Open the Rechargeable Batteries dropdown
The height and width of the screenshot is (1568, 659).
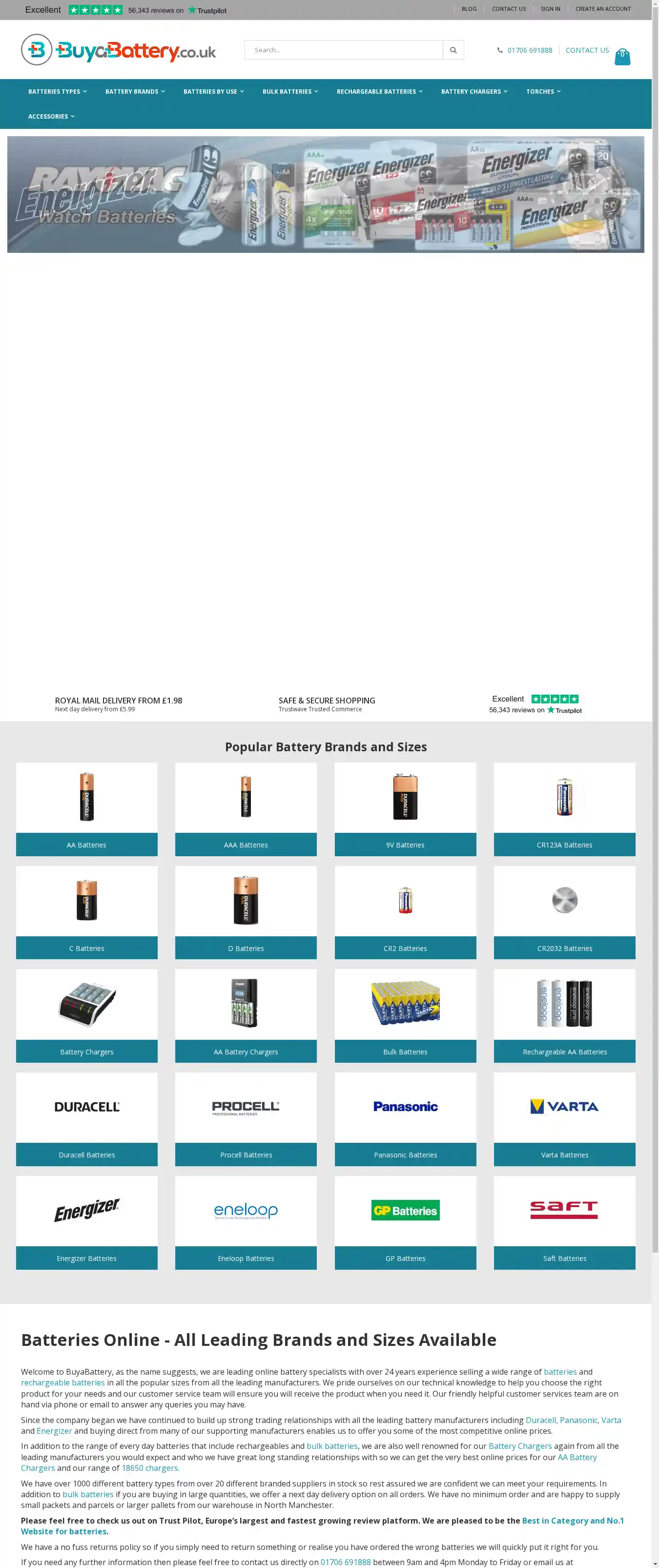[379, 91]
